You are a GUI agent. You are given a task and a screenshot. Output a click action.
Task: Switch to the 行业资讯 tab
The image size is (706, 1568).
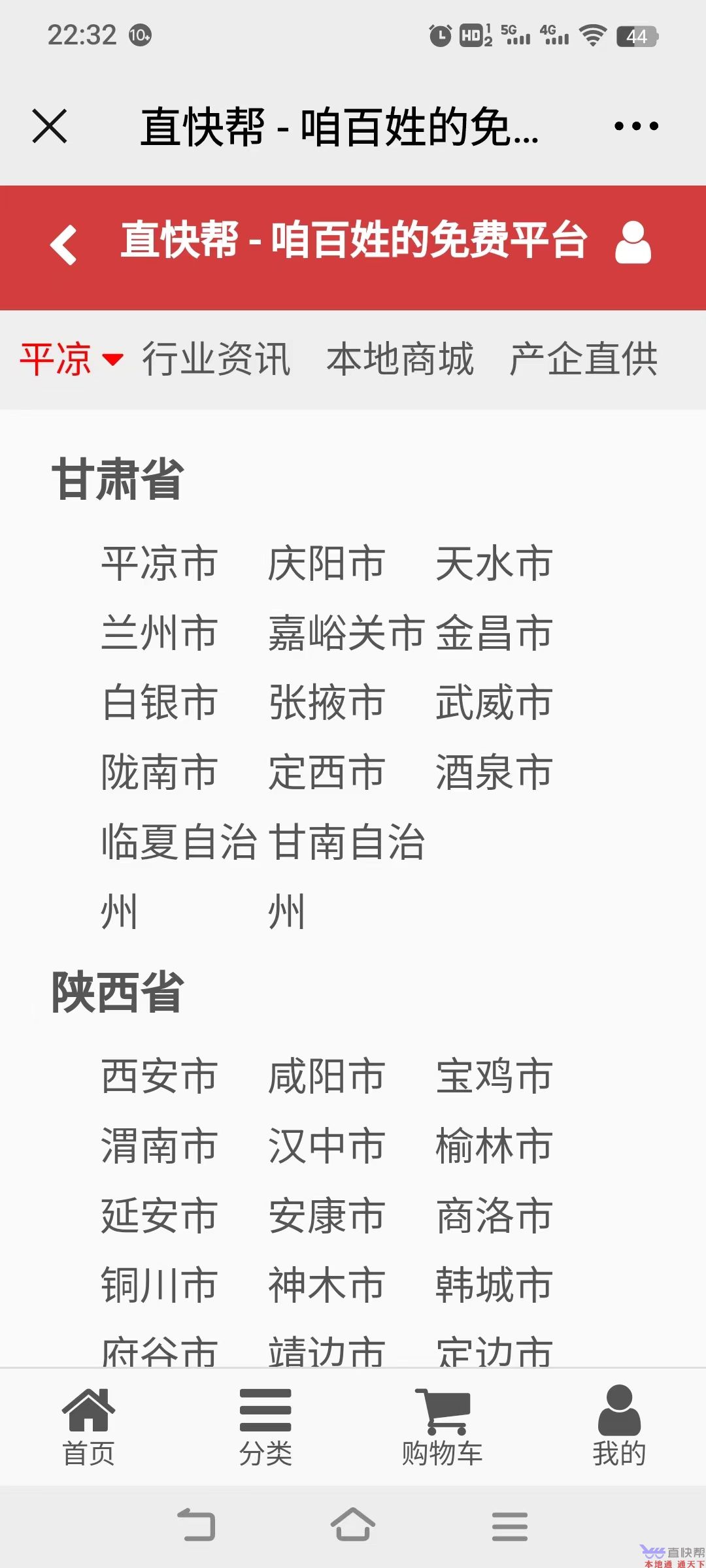click(x=216, y=359)
